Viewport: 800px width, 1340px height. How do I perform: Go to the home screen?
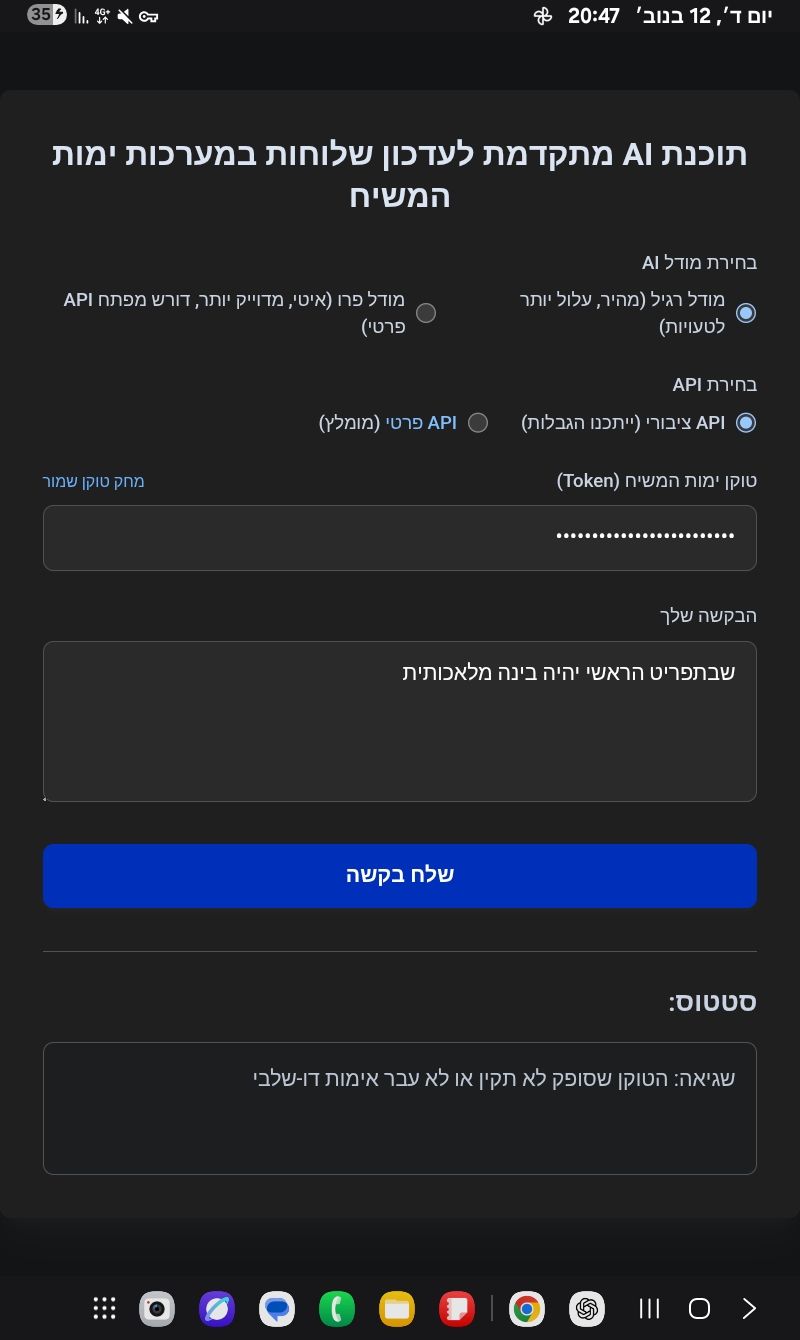click(x=699, y=1308)
